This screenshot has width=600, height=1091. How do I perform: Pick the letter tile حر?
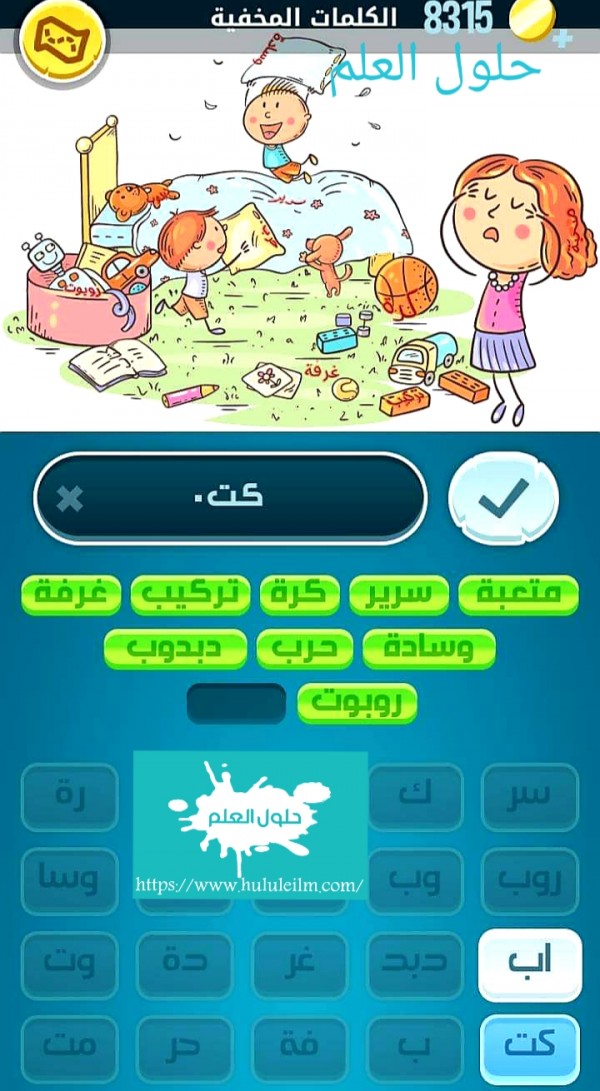pyautogui.click(x=185, y=1048)
